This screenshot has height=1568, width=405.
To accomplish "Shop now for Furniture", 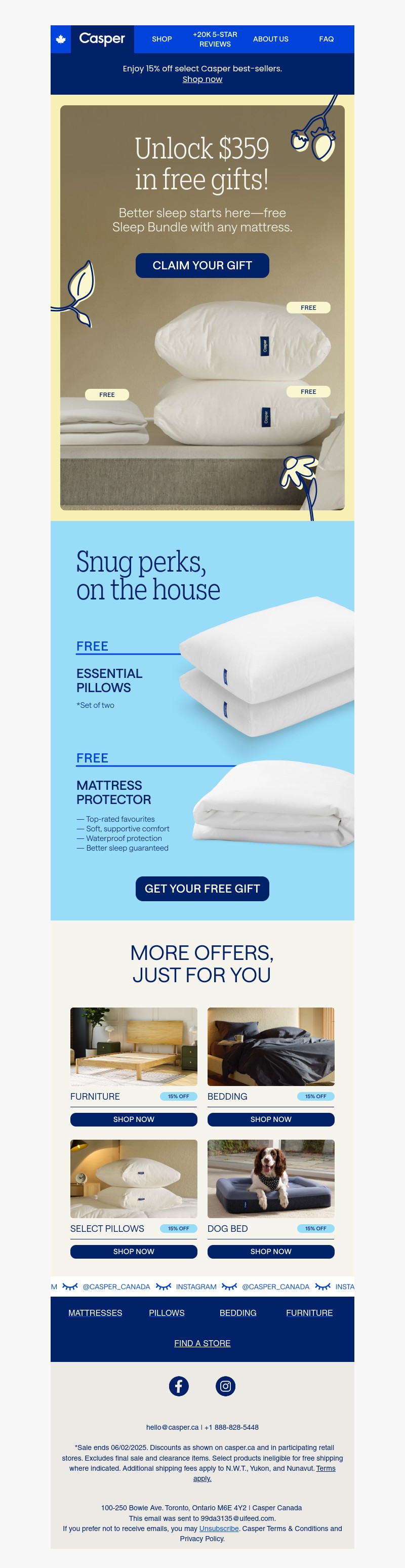I will click(x=133, y=1119).
